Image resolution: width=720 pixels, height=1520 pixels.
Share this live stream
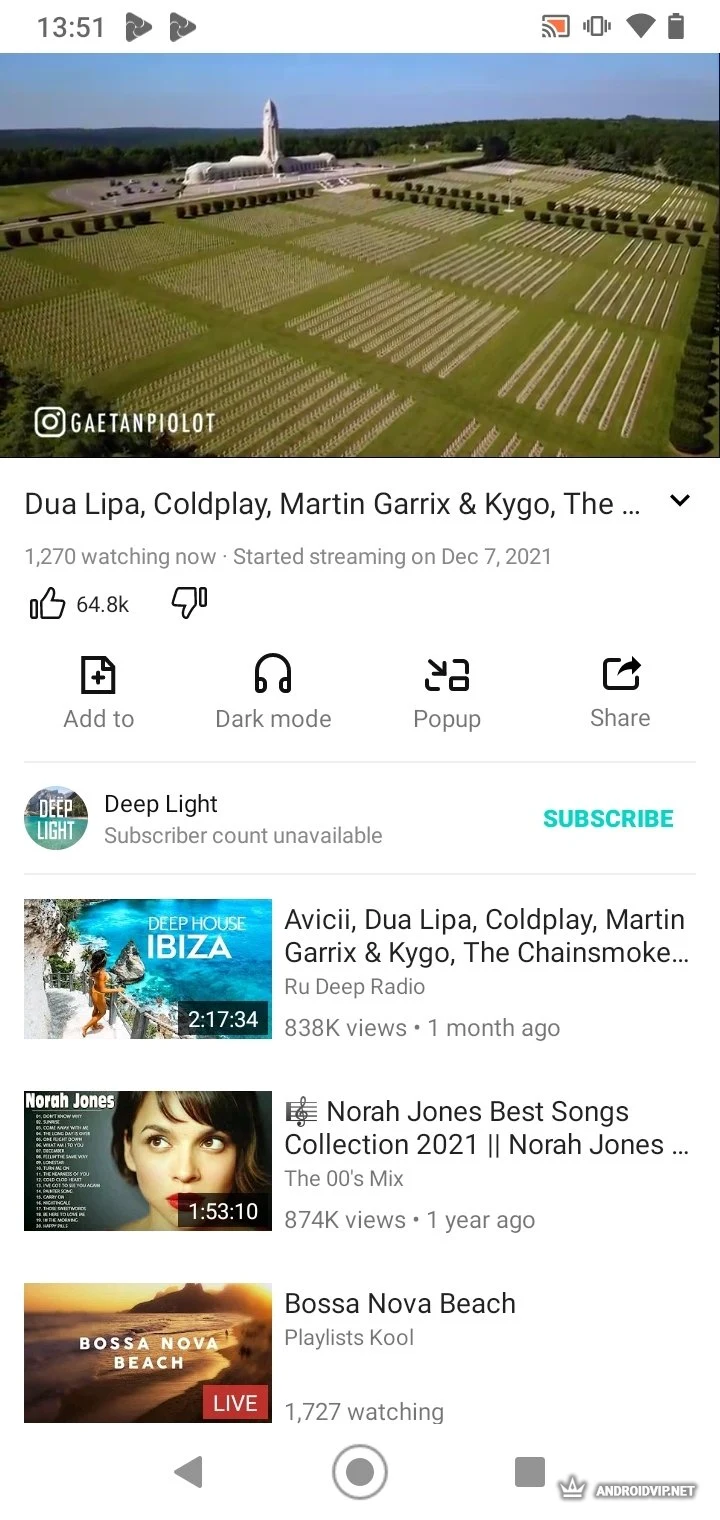pos(620,692)
